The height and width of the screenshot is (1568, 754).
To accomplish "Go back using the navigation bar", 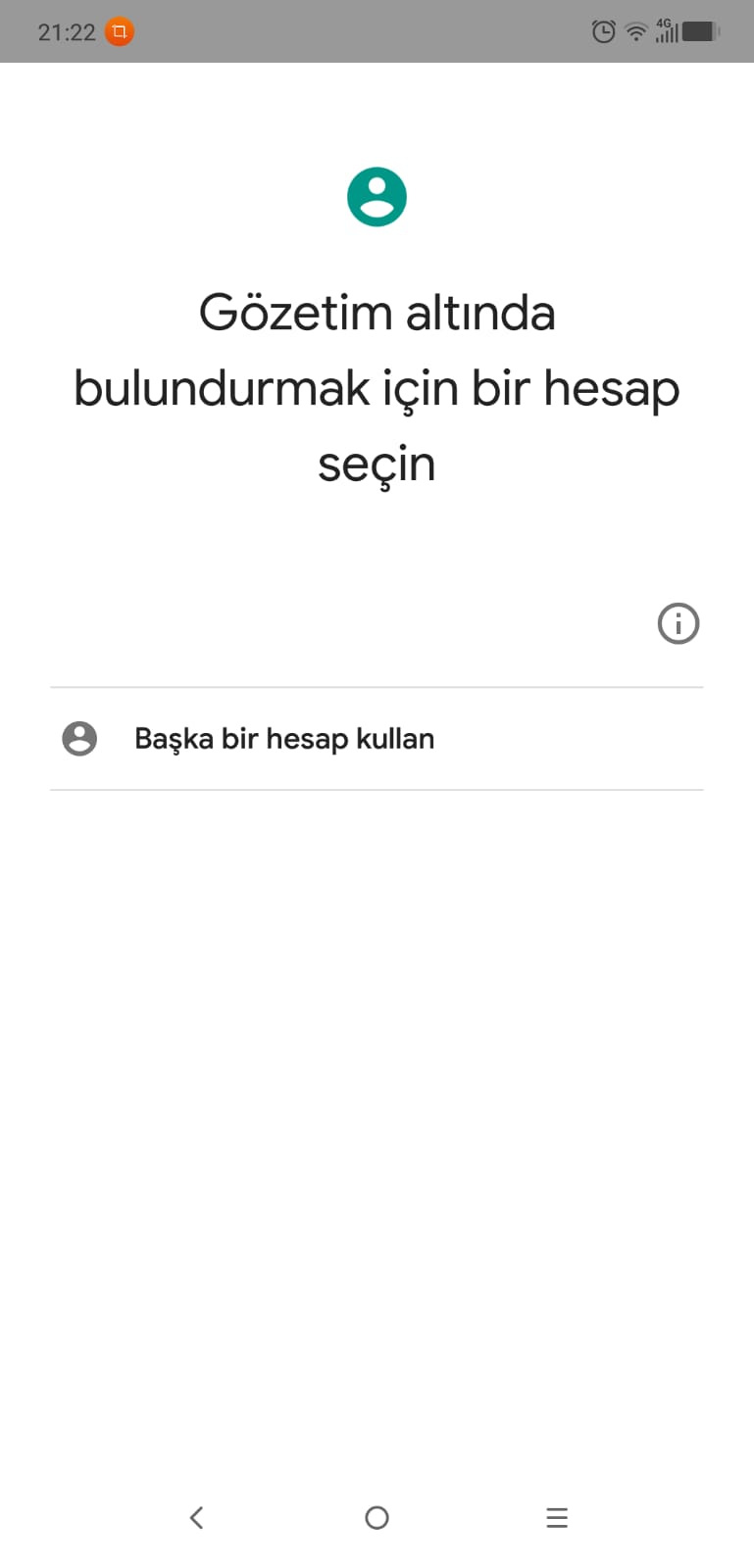I will coord(196,1517).
